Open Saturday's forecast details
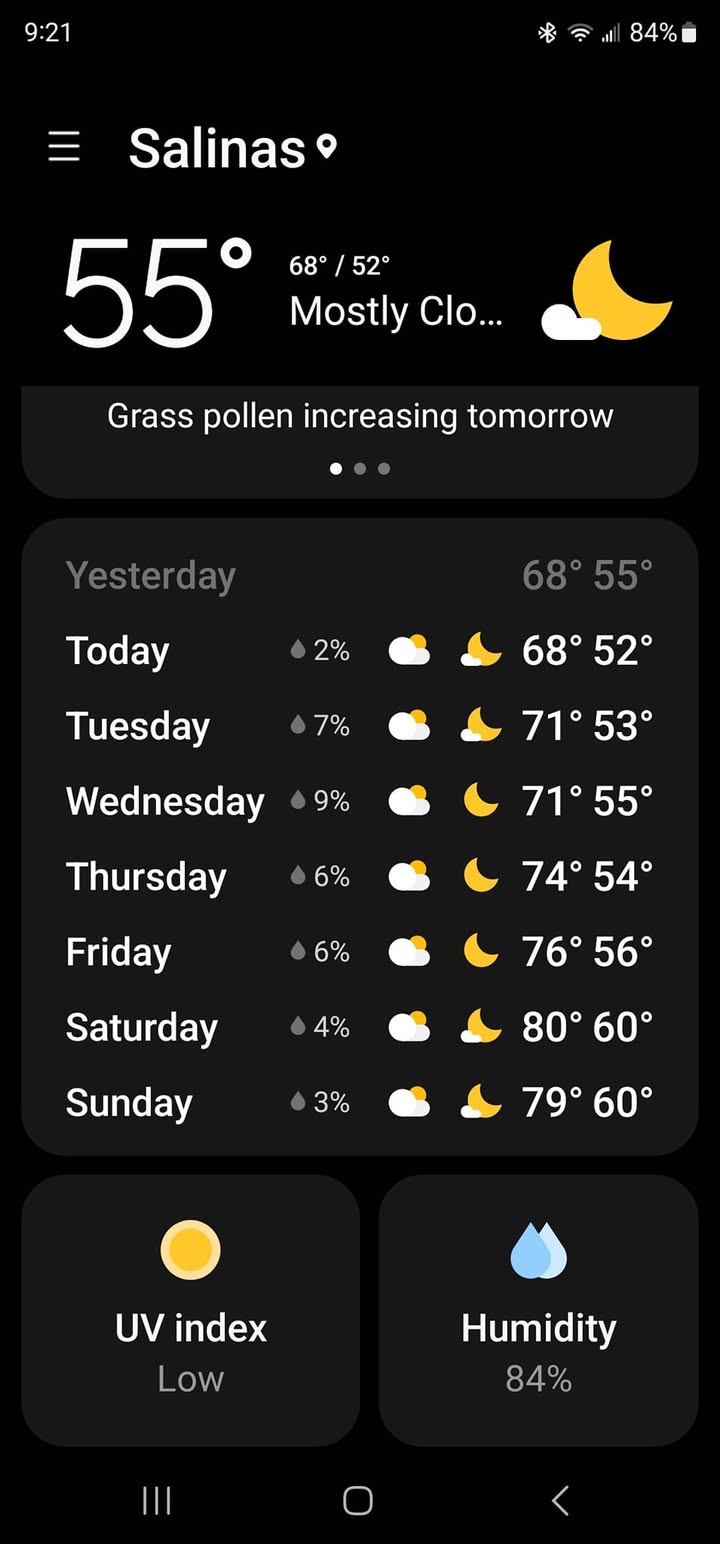Viewport: 720px width, 1544px height. 360,1027
